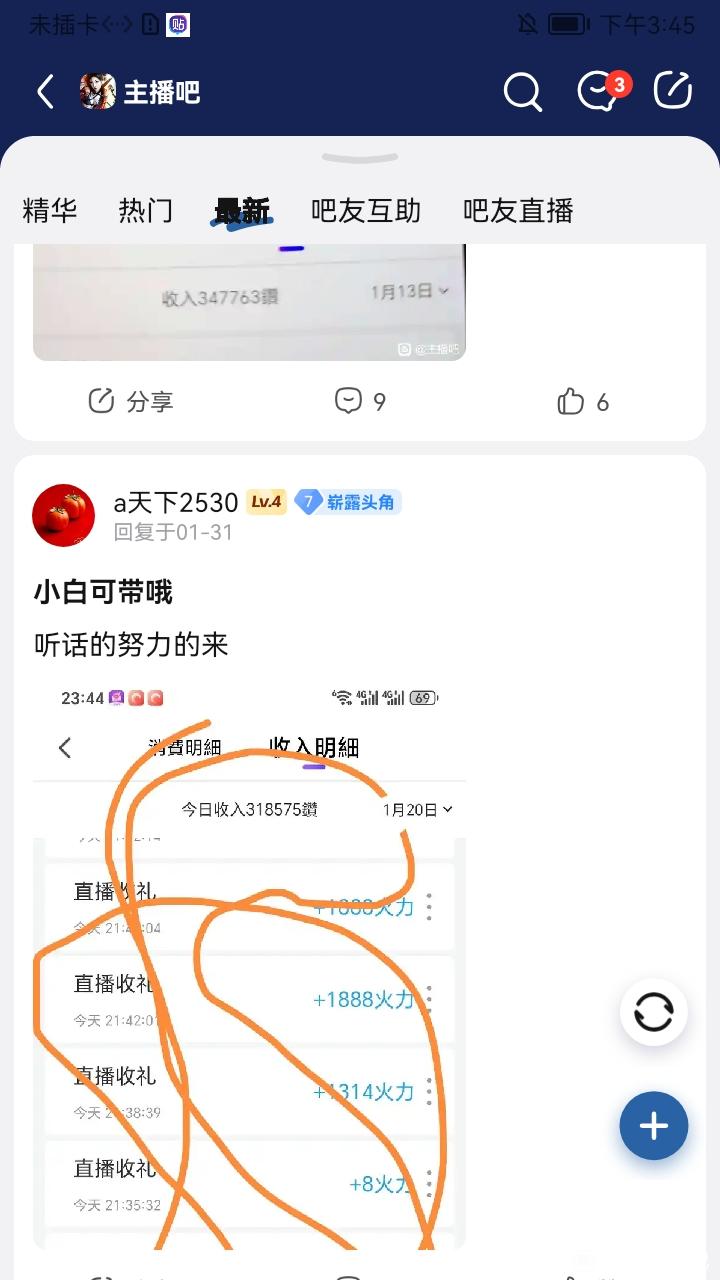Compose a new post via edit icon
This screenshot has height=1280, width=720.
pyautogui.click(x=673, y=91)
